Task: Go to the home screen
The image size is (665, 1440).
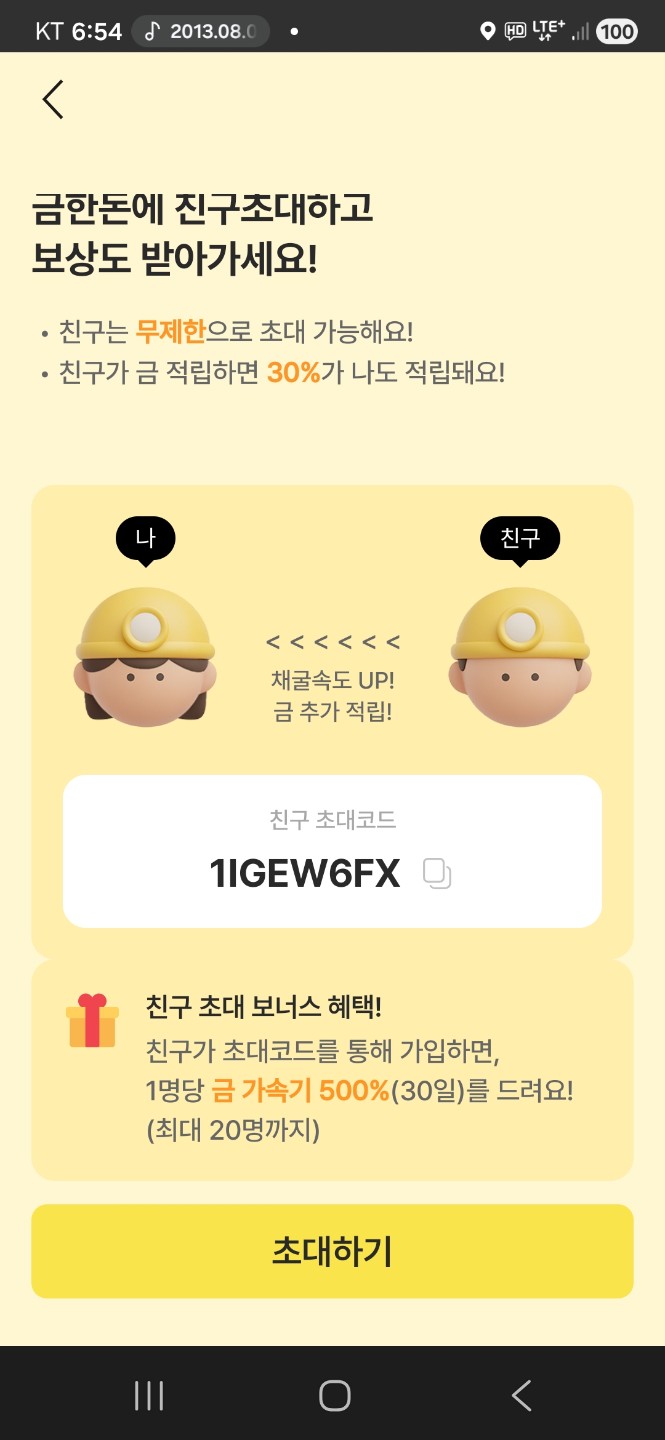Action: click(x=334, y=1396)
